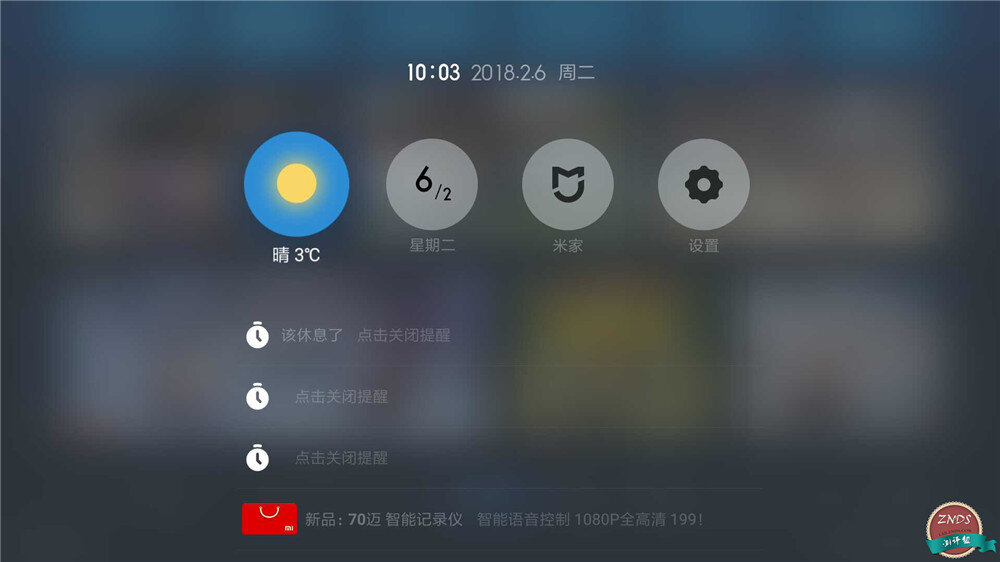Open the 6/2 星期二 calendar tile
Screen dimensions: 1000x562
click(x=432, y=184)
